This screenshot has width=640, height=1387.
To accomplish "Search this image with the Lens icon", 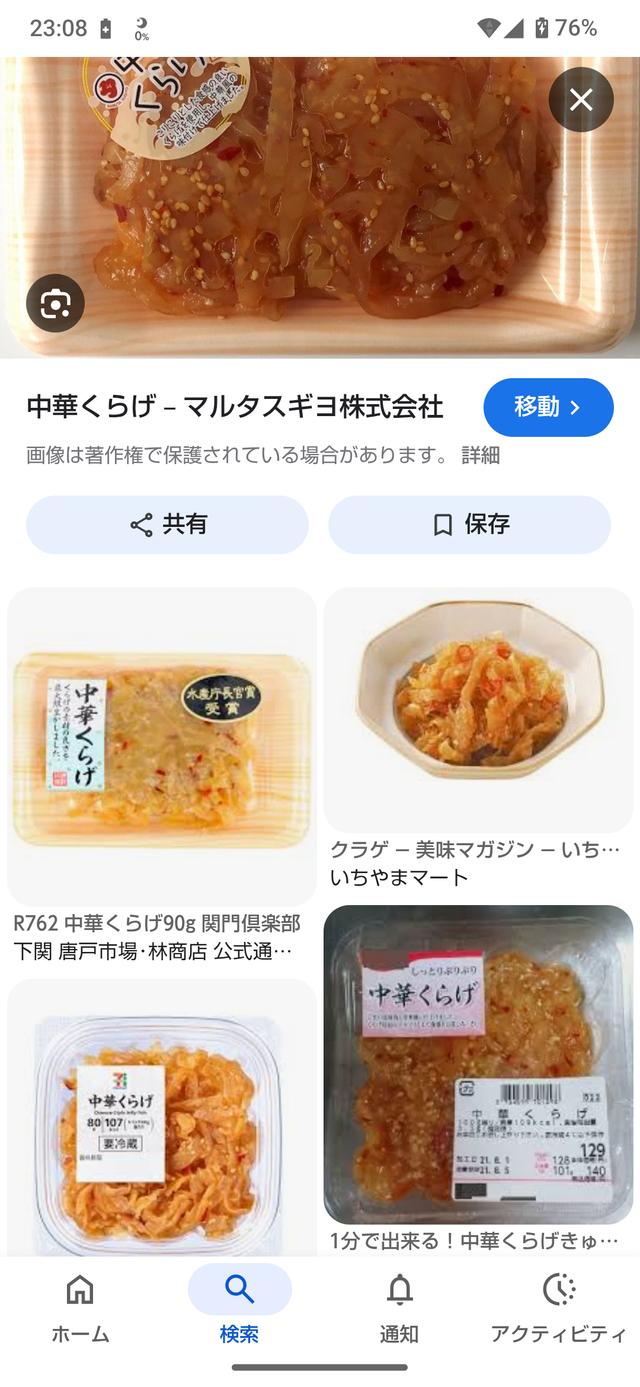I will coord(55,303).
